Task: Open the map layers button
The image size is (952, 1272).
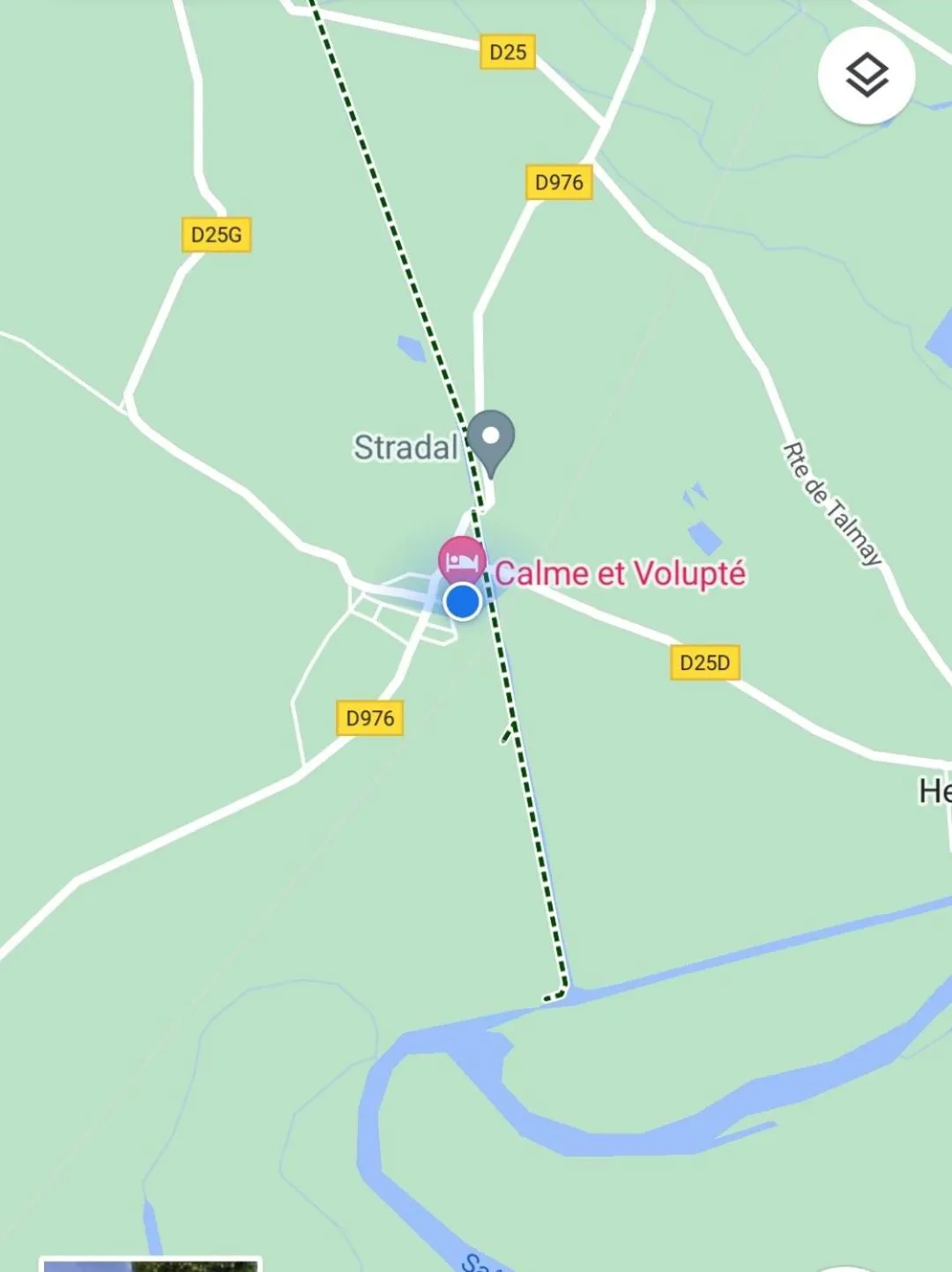Action: coord(866,76)
